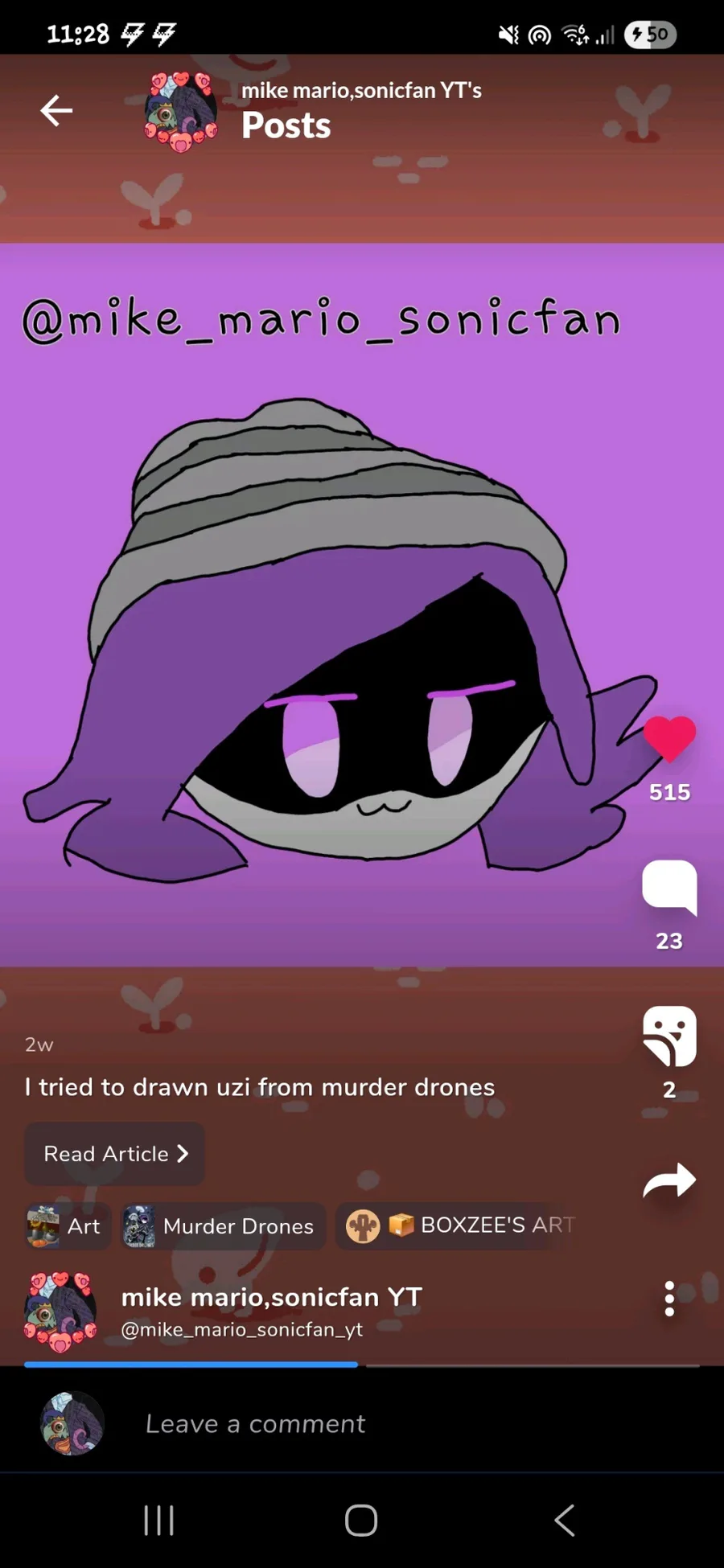Like the post with the heart icon
The image size is (724, 1568).
tap(669, 738)
